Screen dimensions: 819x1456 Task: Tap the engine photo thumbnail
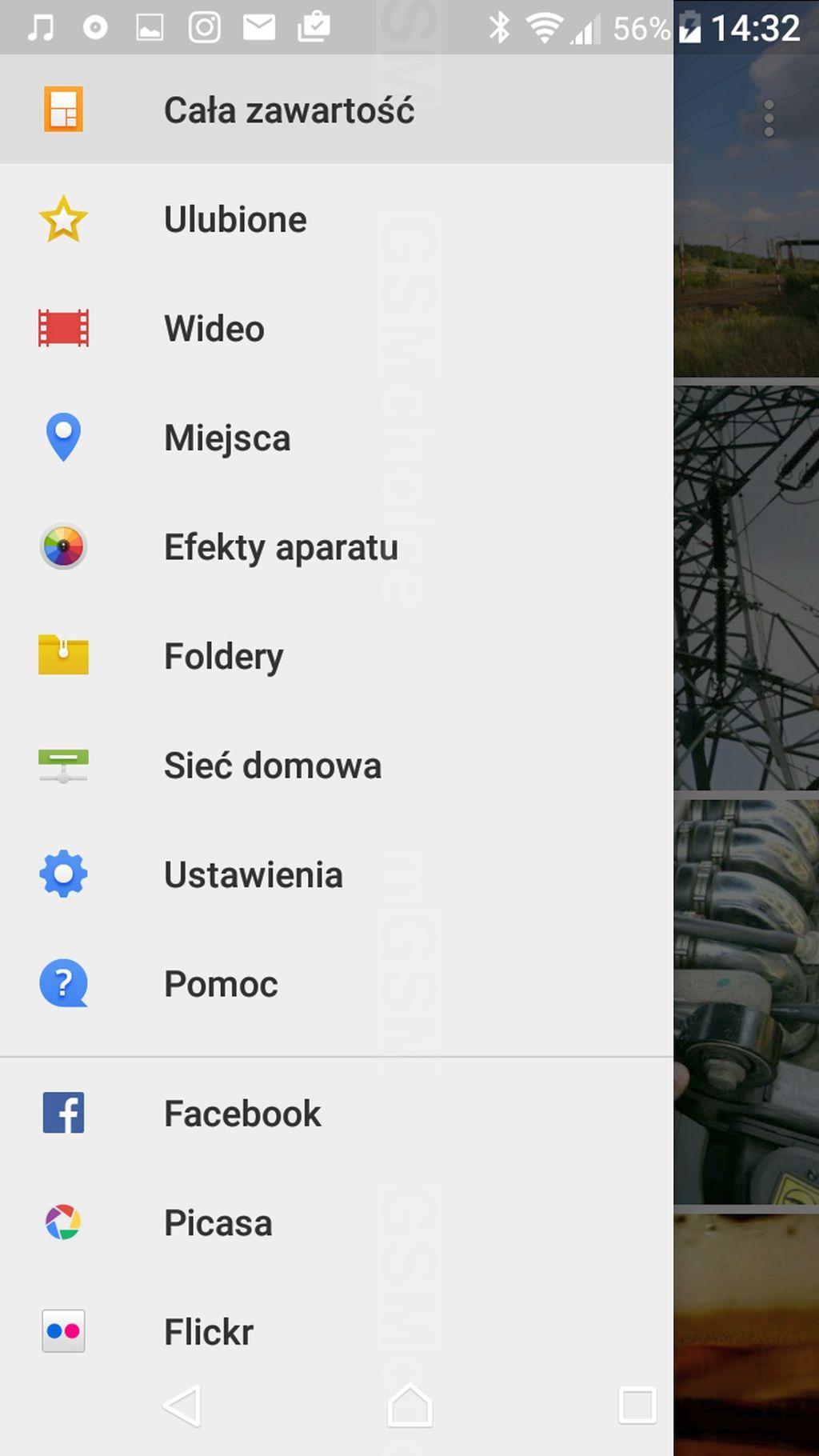(x=746, y=1002)
